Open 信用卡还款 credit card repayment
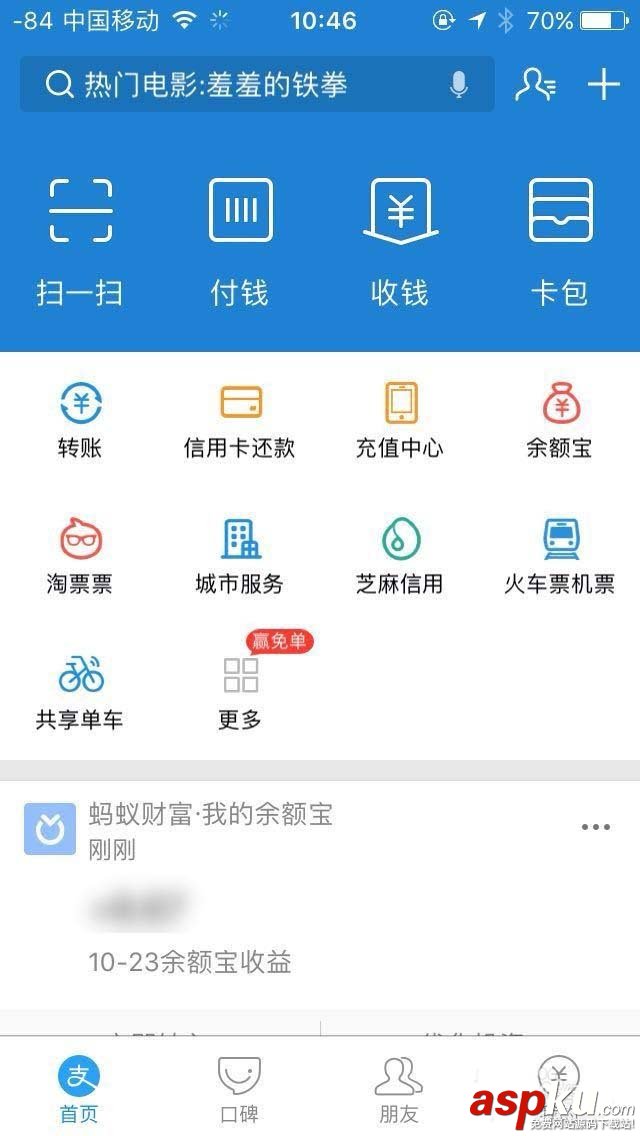The width and height of the screenshot is (640, 1136). [240, 420]
